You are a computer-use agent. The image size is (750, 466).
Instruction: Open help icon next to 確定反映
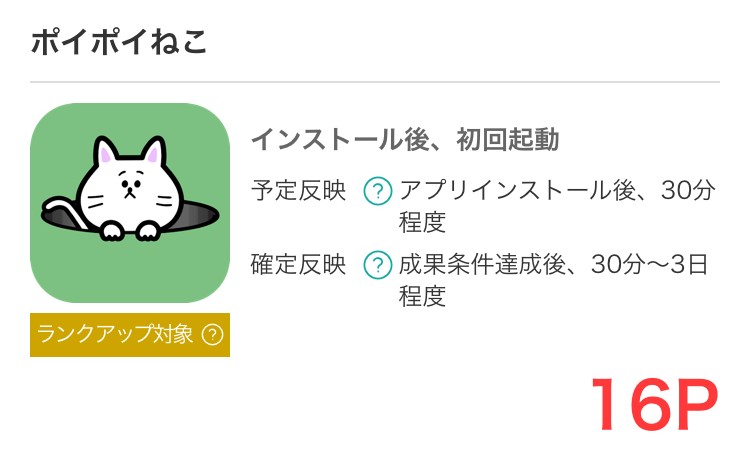tap(376, 266)
